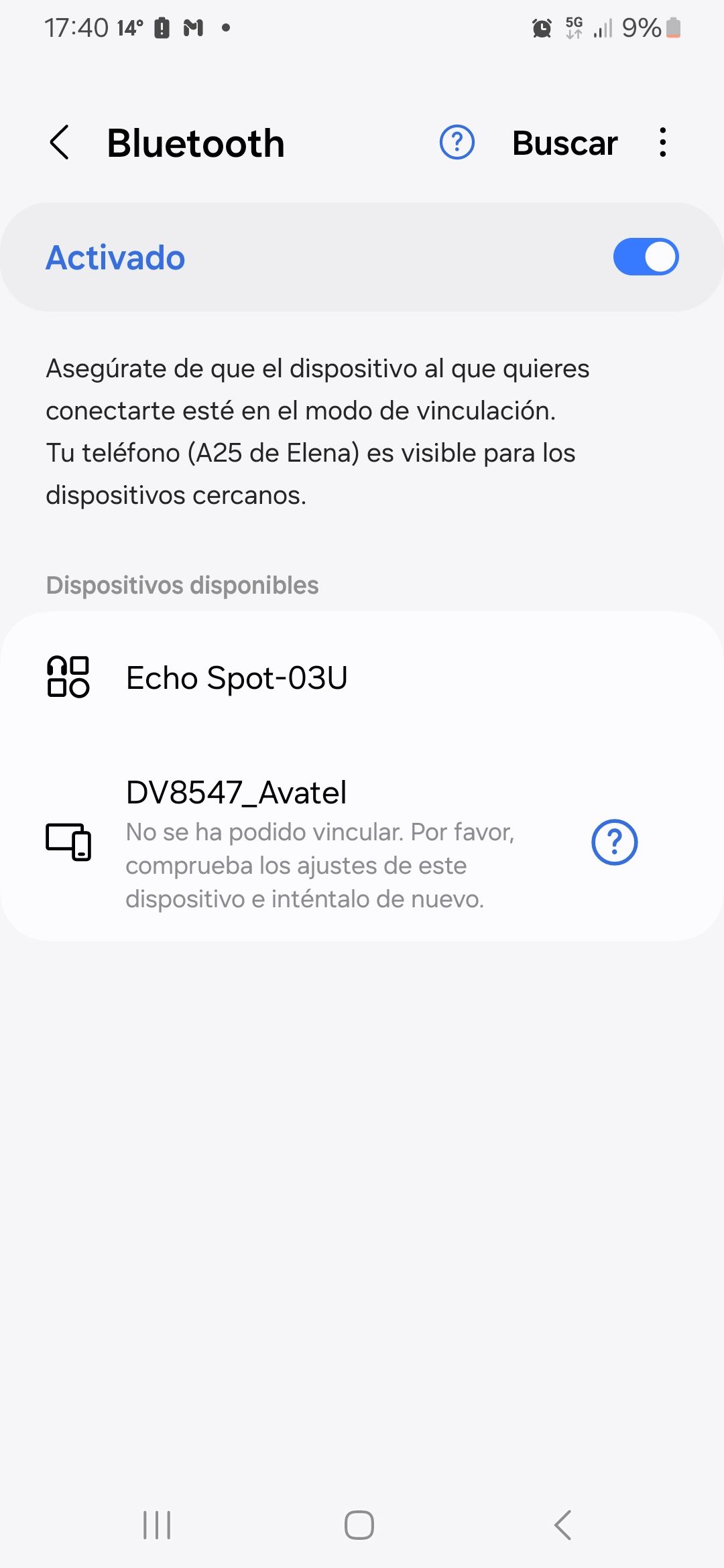Retry pairing with DV8547_Avatel
Image resolution: width=724 pixels, height=1568 pixels.
[x=302, y=841]
